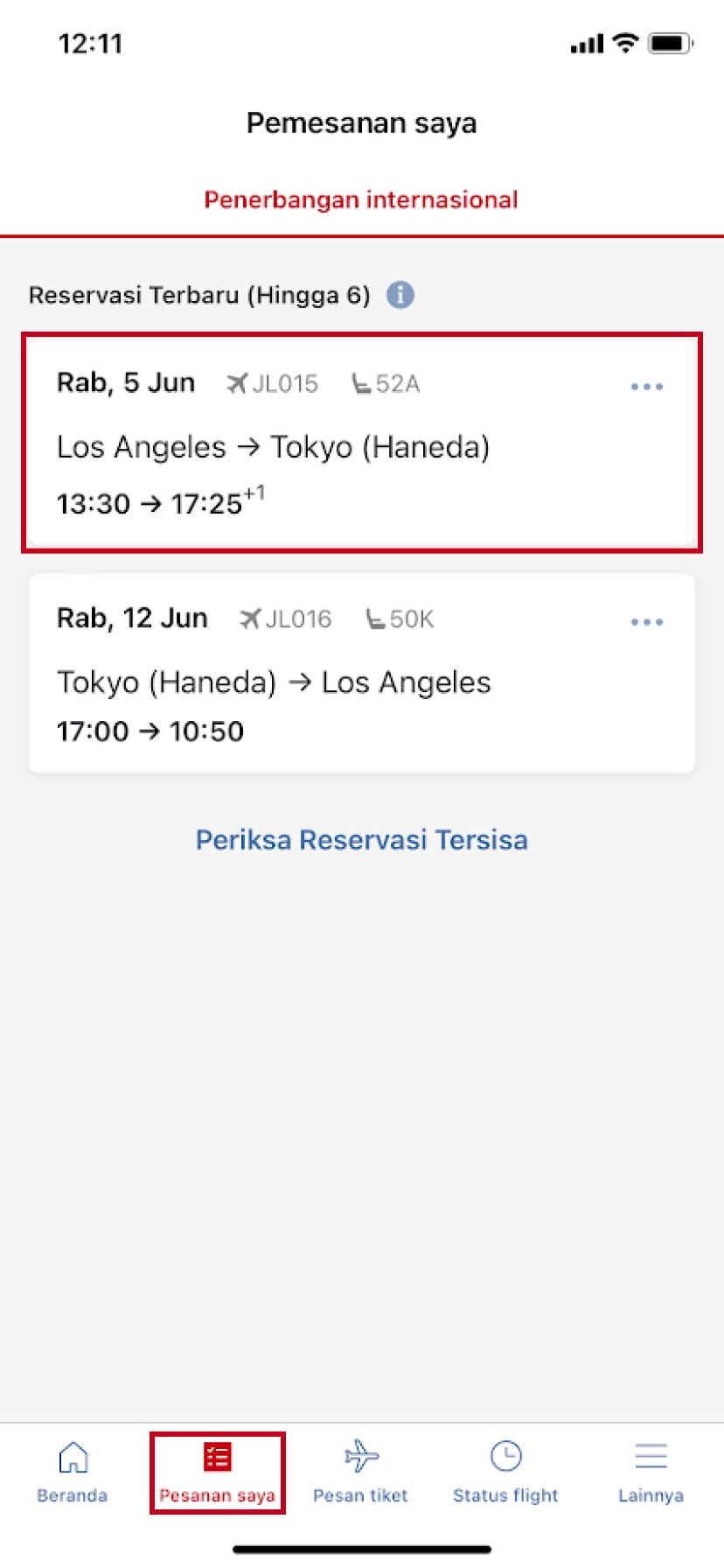The height and width of the screenshot is (1568, 724).
Task: Switch to the Beranda tab
Action: (73, 1473)
